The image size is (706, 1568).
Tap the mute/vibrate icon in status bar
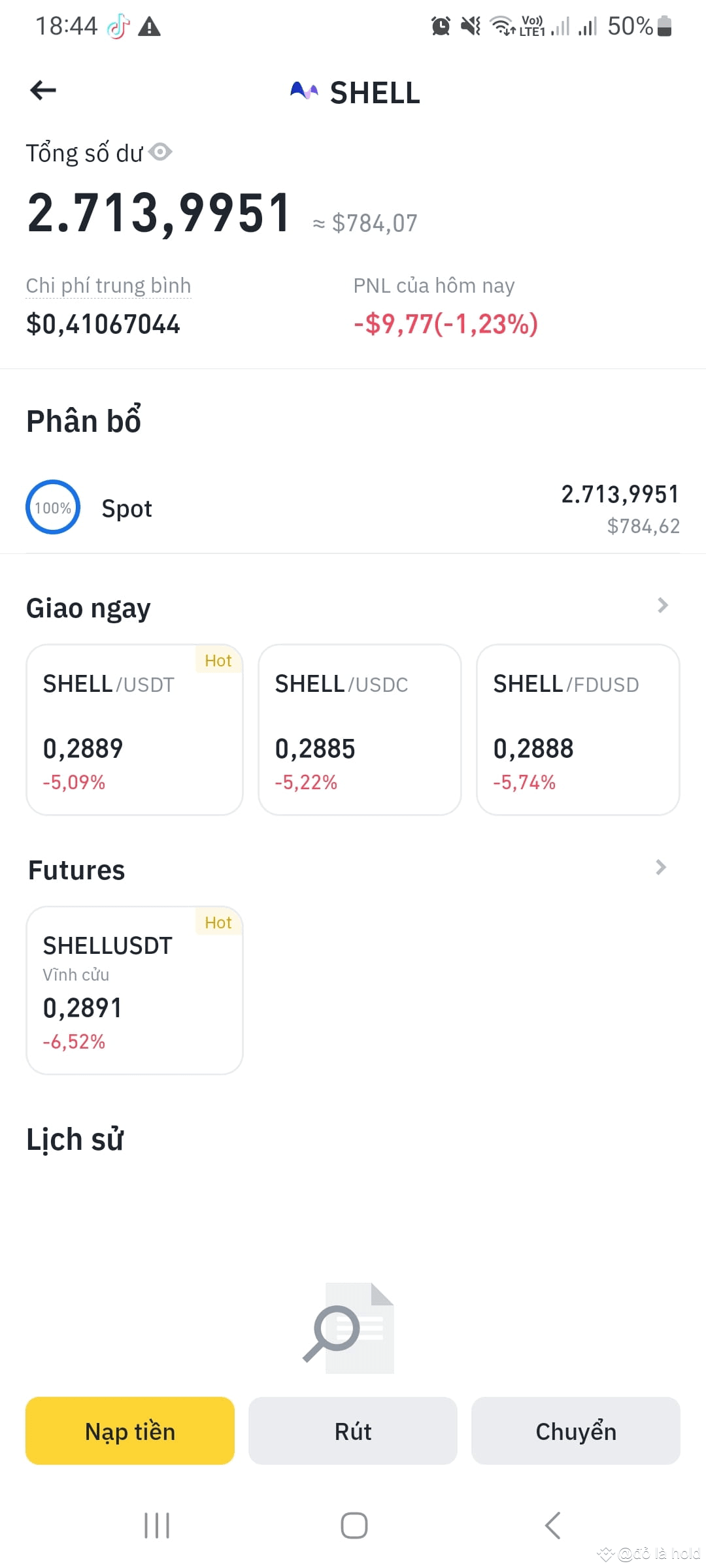pos(469,26)
